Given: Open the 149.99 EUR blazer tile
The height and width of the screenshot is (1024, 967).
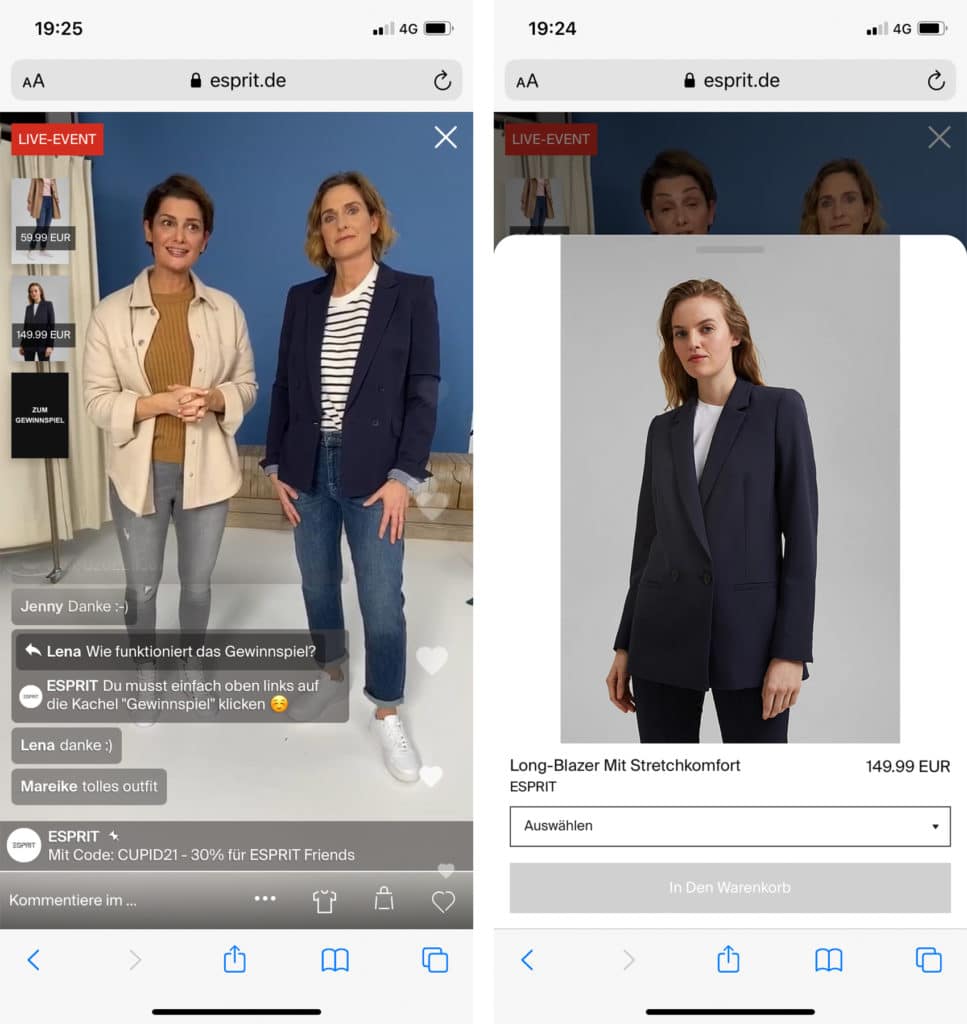Looking at the screenshot, I should pyautogui.click(x=40, y=318).
